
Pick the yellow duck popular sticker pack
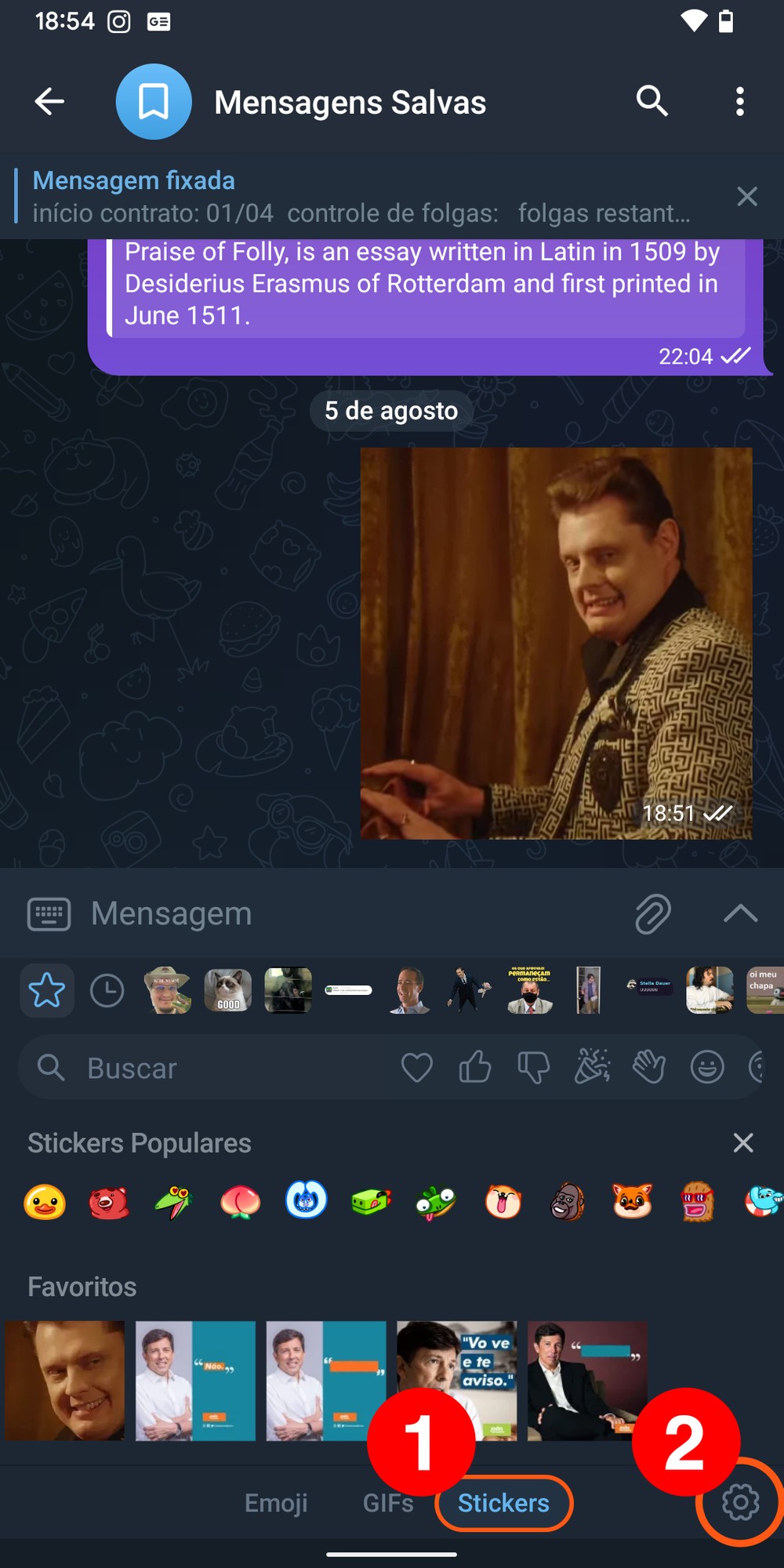(x=45, y=1202)
